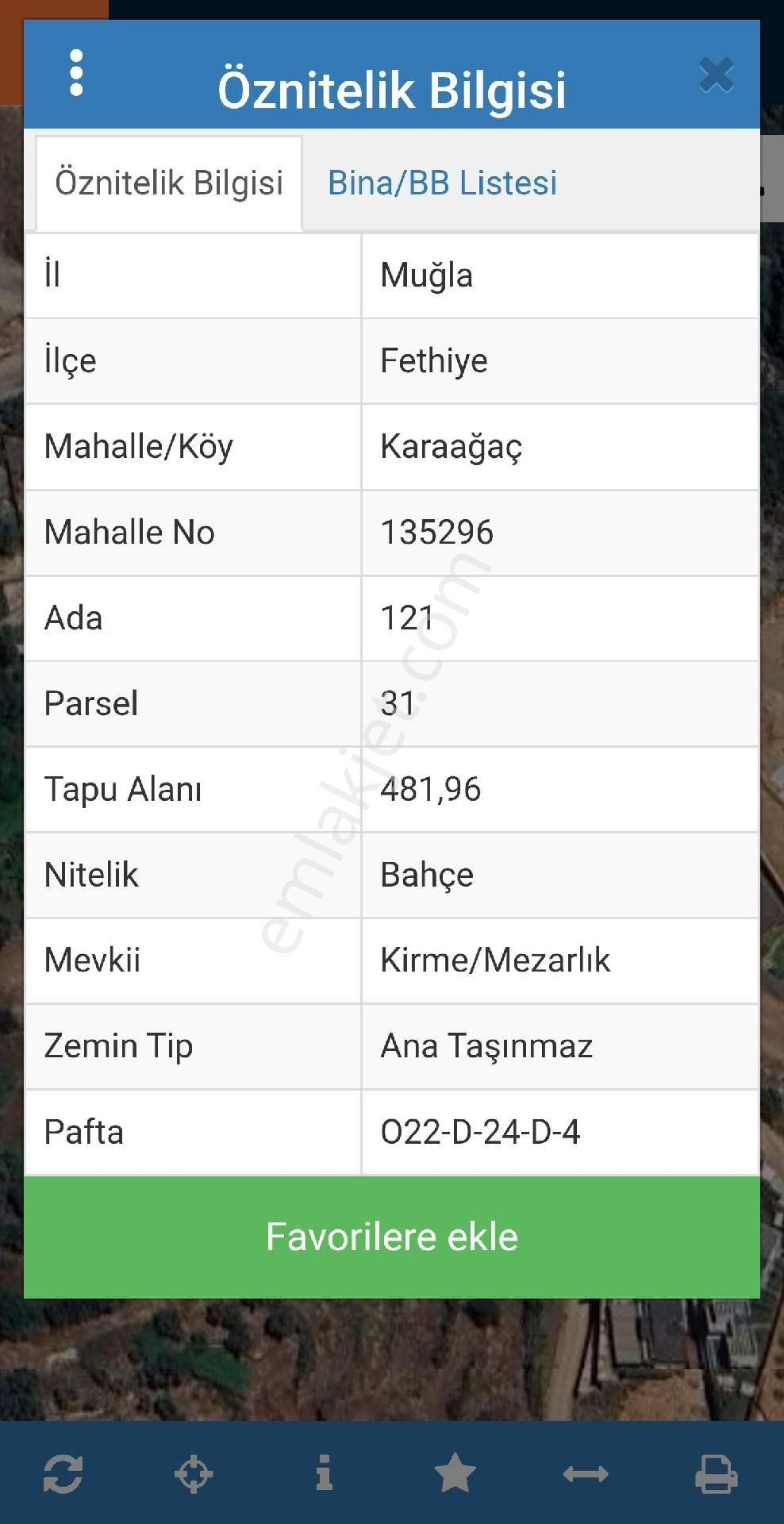Click the Karaağaç Mahalle/Köy value
Viewport: 784px width, 1524px height.
[452, 447]
